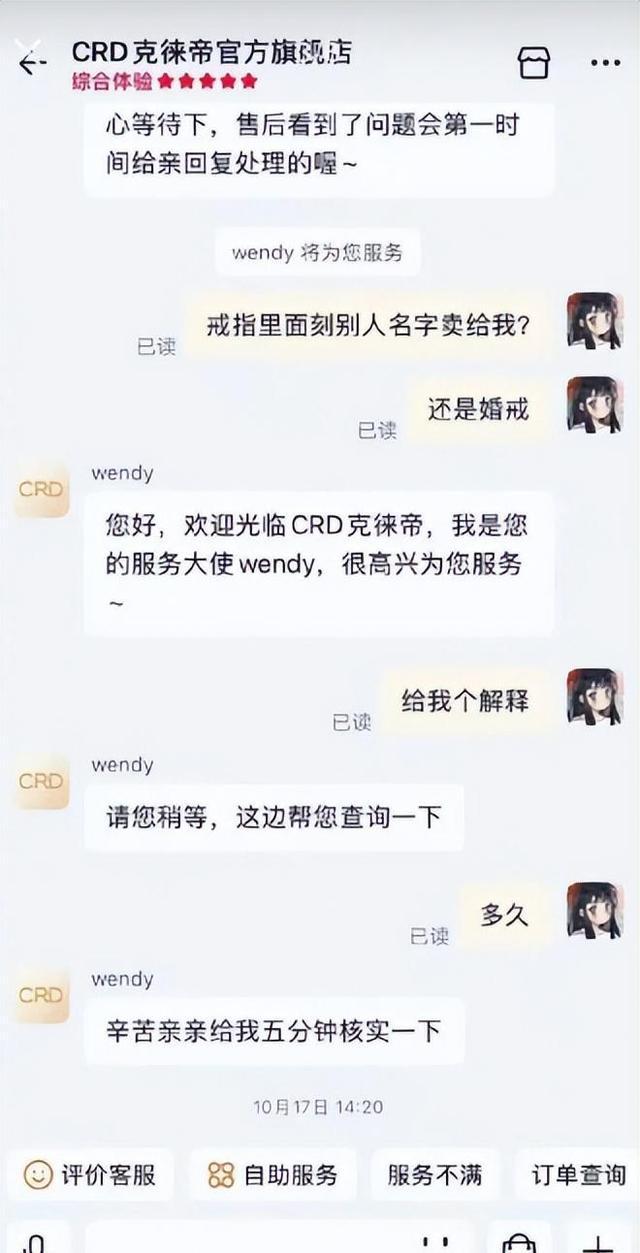The width and height of the screenshot is (640, 1253).
Task: Select the 服务不满 chip
Action: coord(434,1174)
